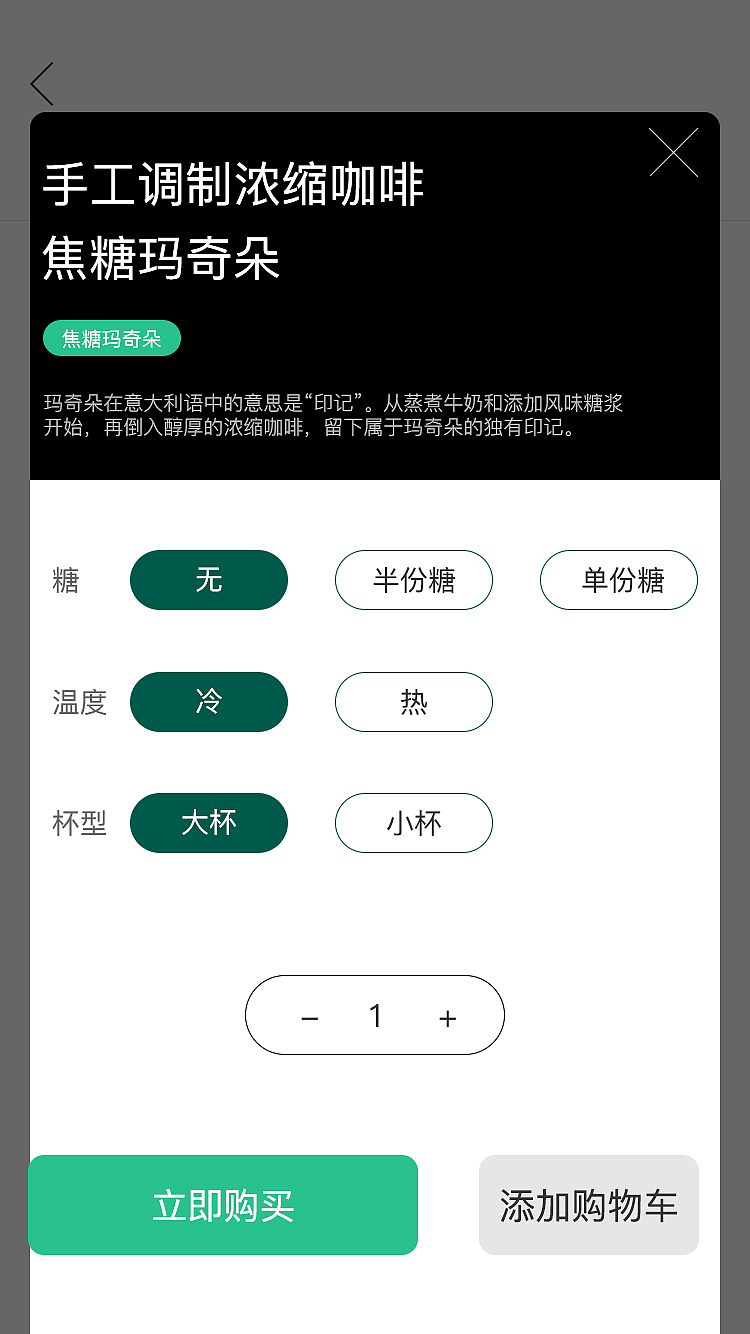Tap the 立即购买 button
Image resolution: width=750 pixels, height=1334 pixels.
tap(222, 1205)
